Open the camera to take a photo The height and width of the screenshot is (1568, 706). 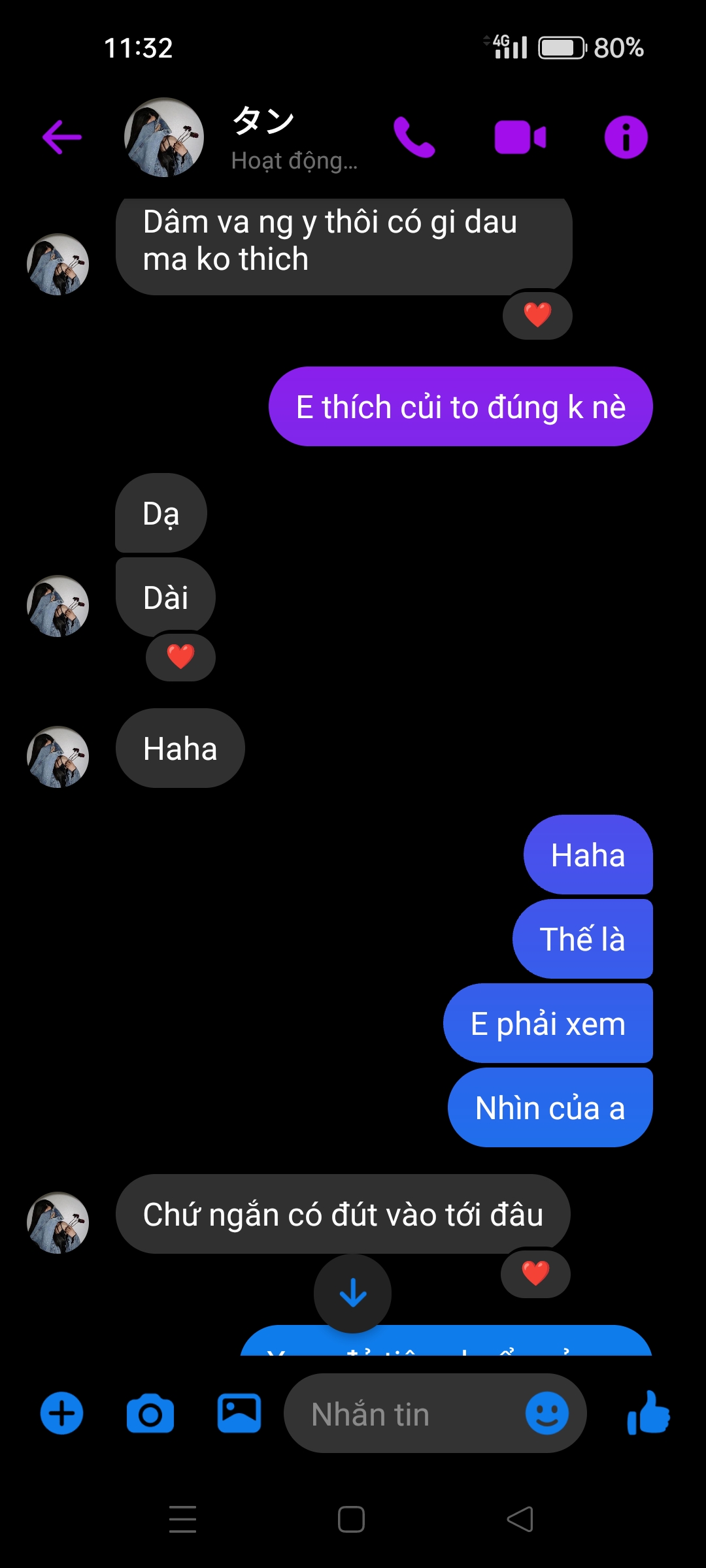pyautogui.click(x=150, y=1413)
